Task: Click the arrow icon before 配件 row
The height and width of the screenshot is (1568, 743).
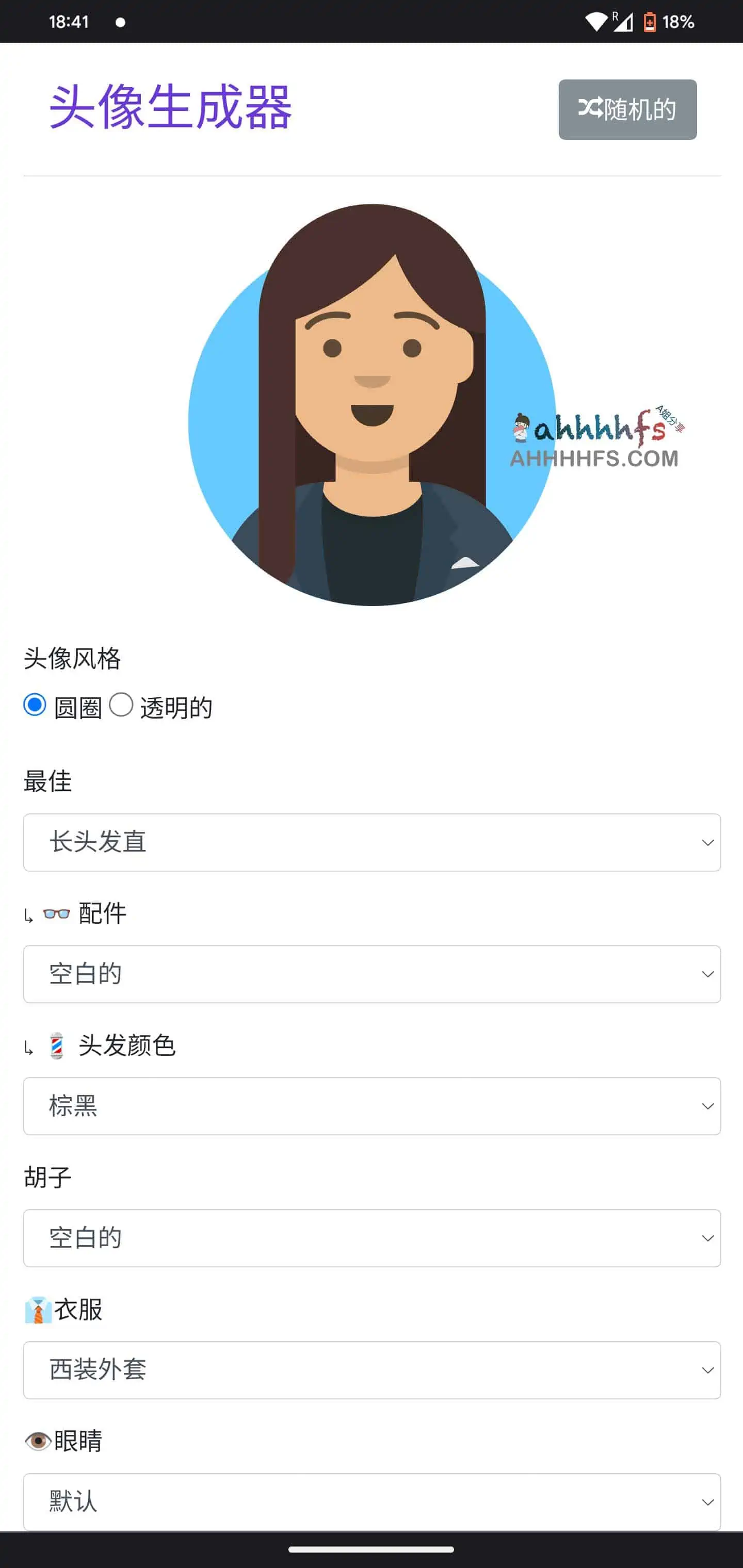Action: pos(27,915)
